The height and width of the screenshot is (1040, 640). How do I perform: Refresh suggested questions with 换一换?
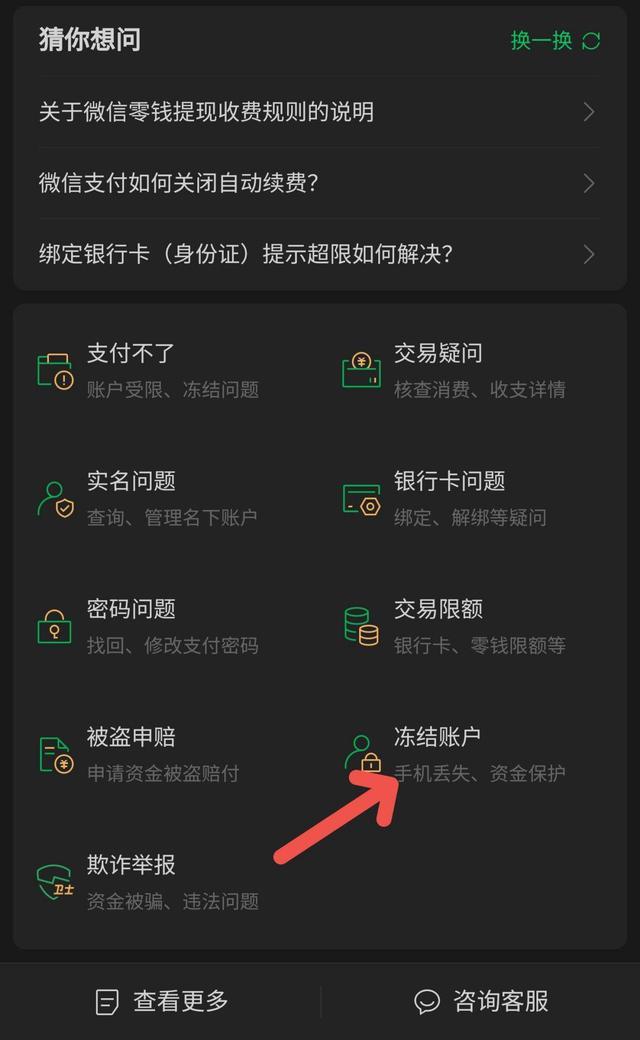[x=555, y=40]
